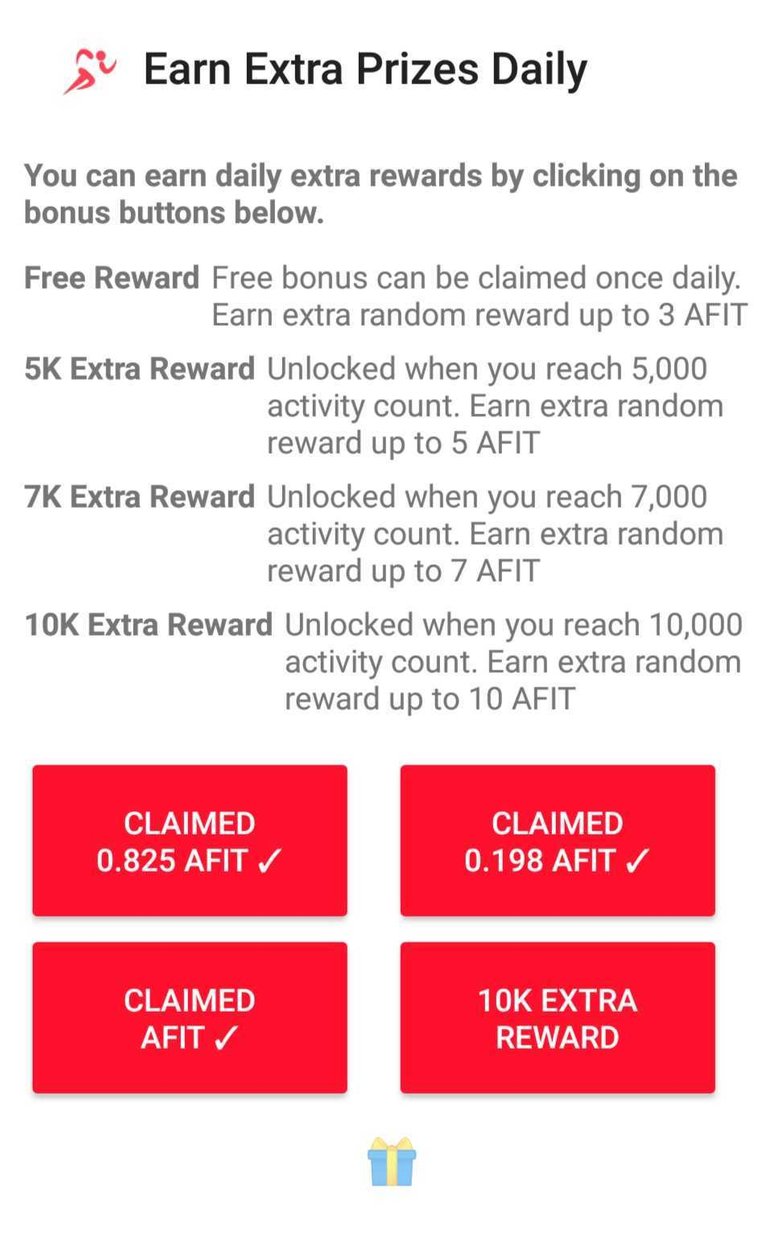Open the gift box icon
Screen dimensions: 768x1238
391,1164
